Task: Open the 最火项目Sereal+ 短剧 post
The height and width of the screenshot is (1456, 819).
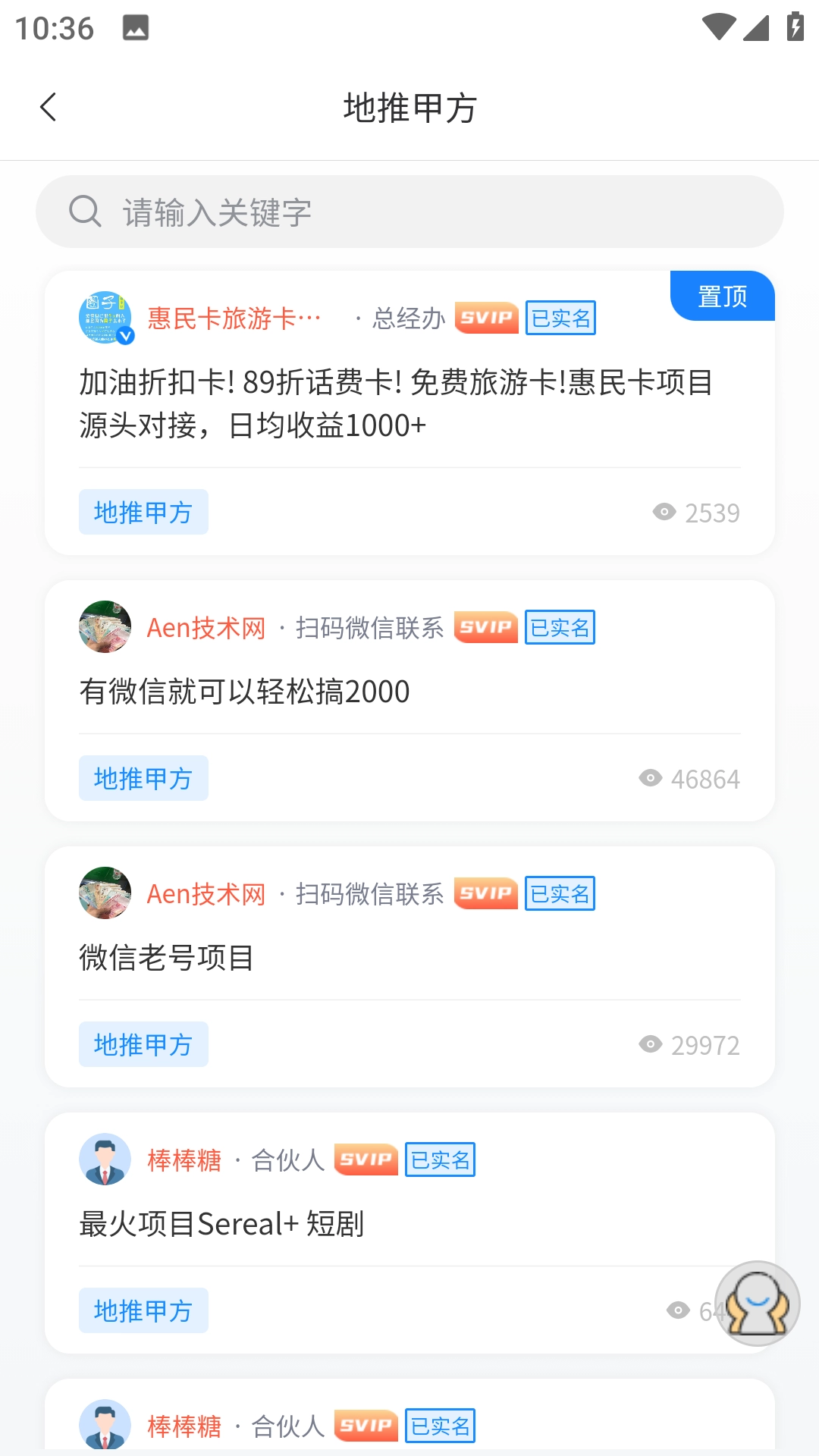Action: coord(221,1224)
